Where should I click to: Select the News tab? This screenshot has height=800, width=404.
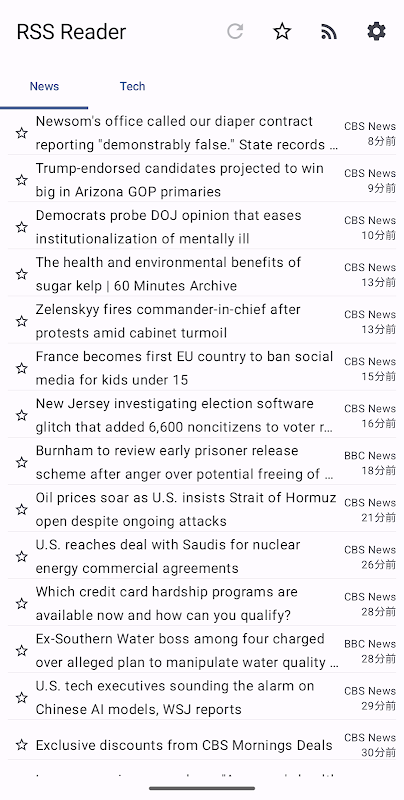click(x=44, y=86)
